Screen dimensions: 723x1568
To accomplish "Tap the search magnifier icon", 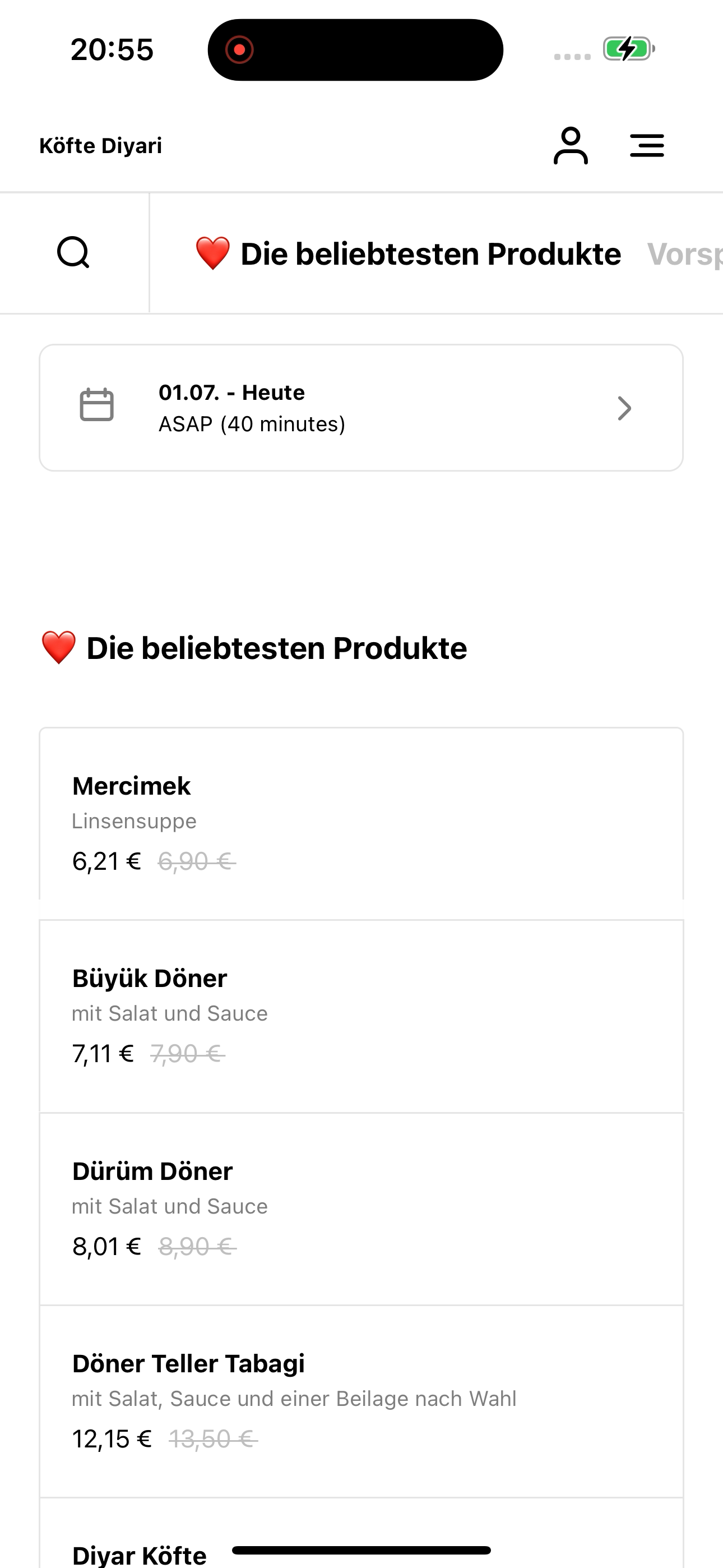I will click(73, 252).
